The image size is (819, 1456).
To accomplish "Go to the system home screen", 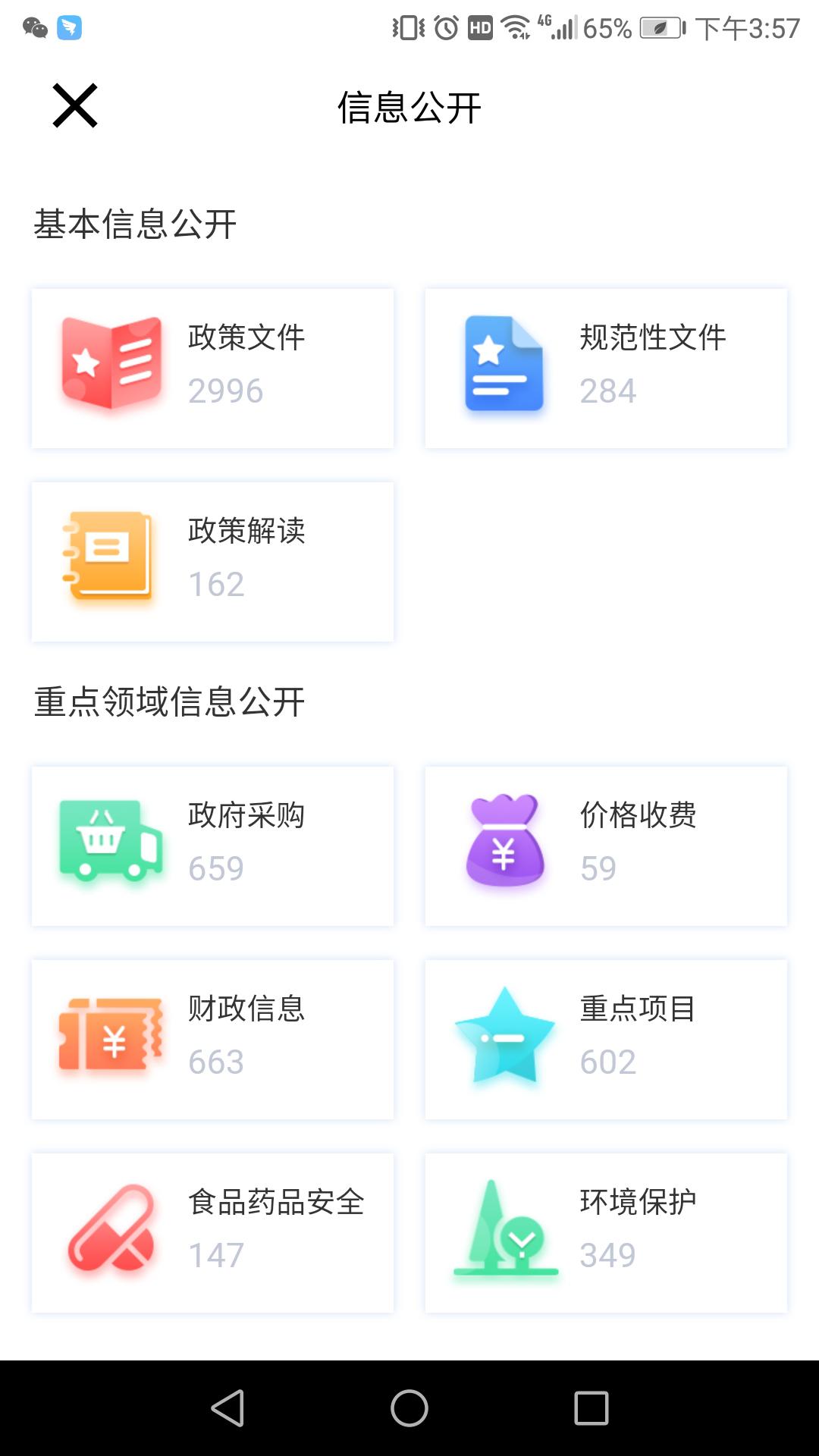I will pyautogui.click(x=409, y=1408).
